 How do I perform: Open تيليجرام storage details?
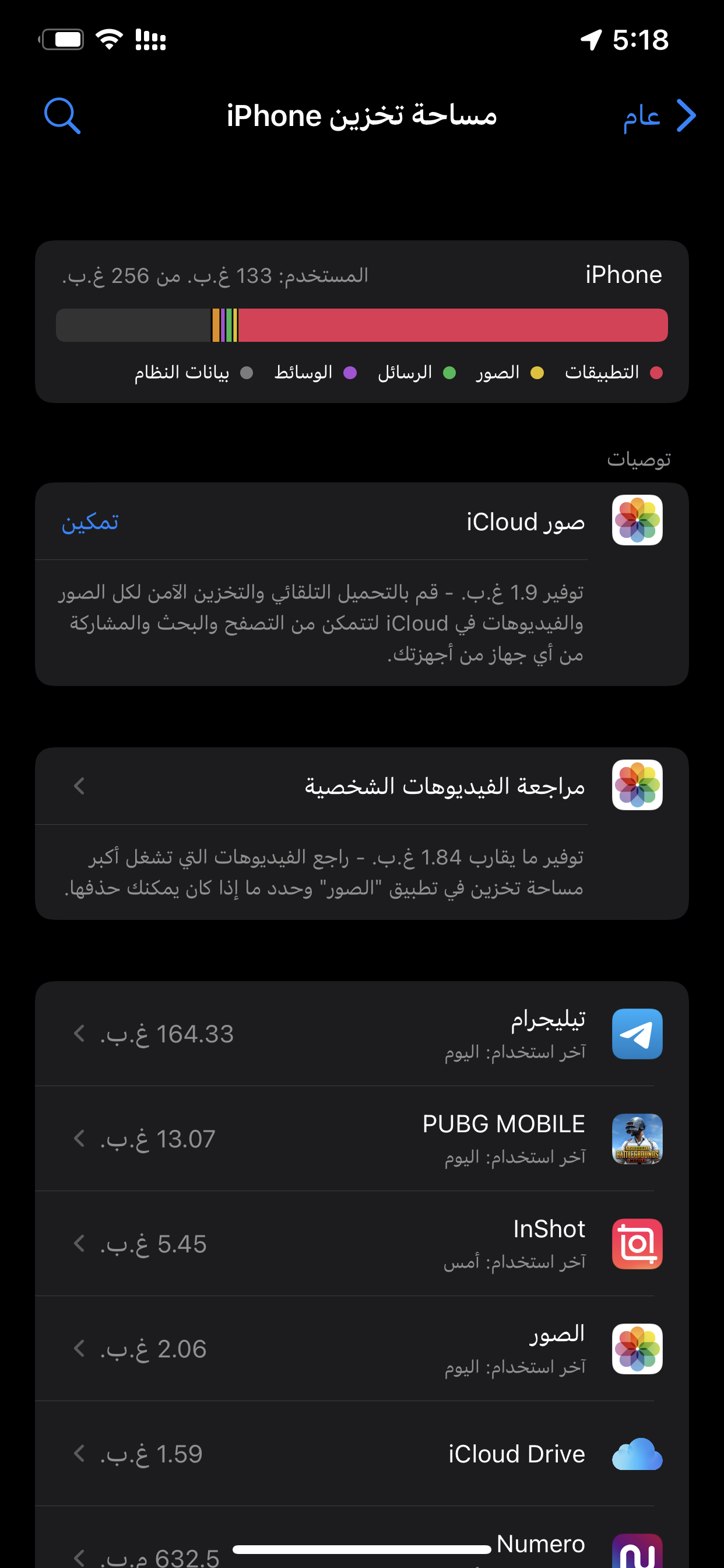[x=361, y=1034]
